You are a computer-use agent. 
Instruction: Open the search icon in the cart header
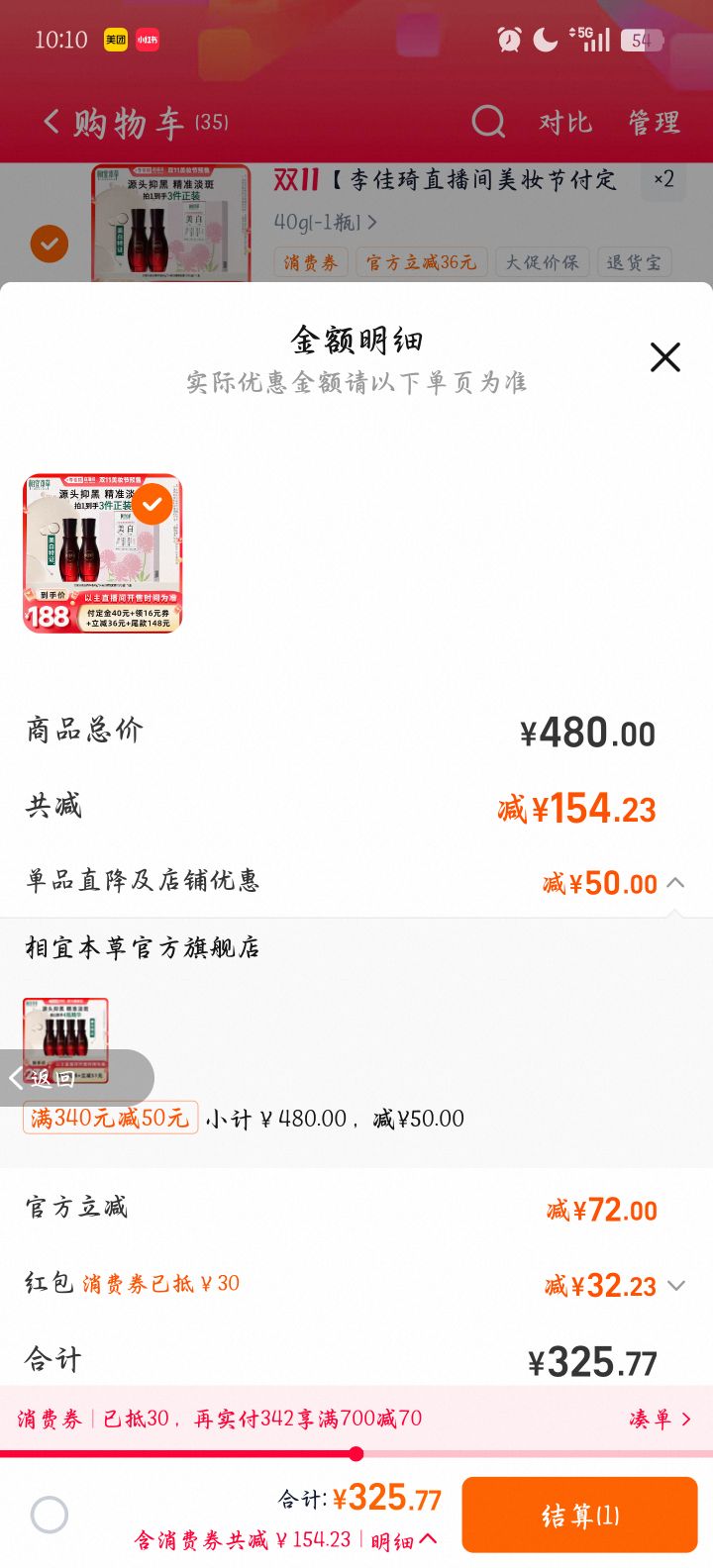pyautogui.click(x=487, y=121)
